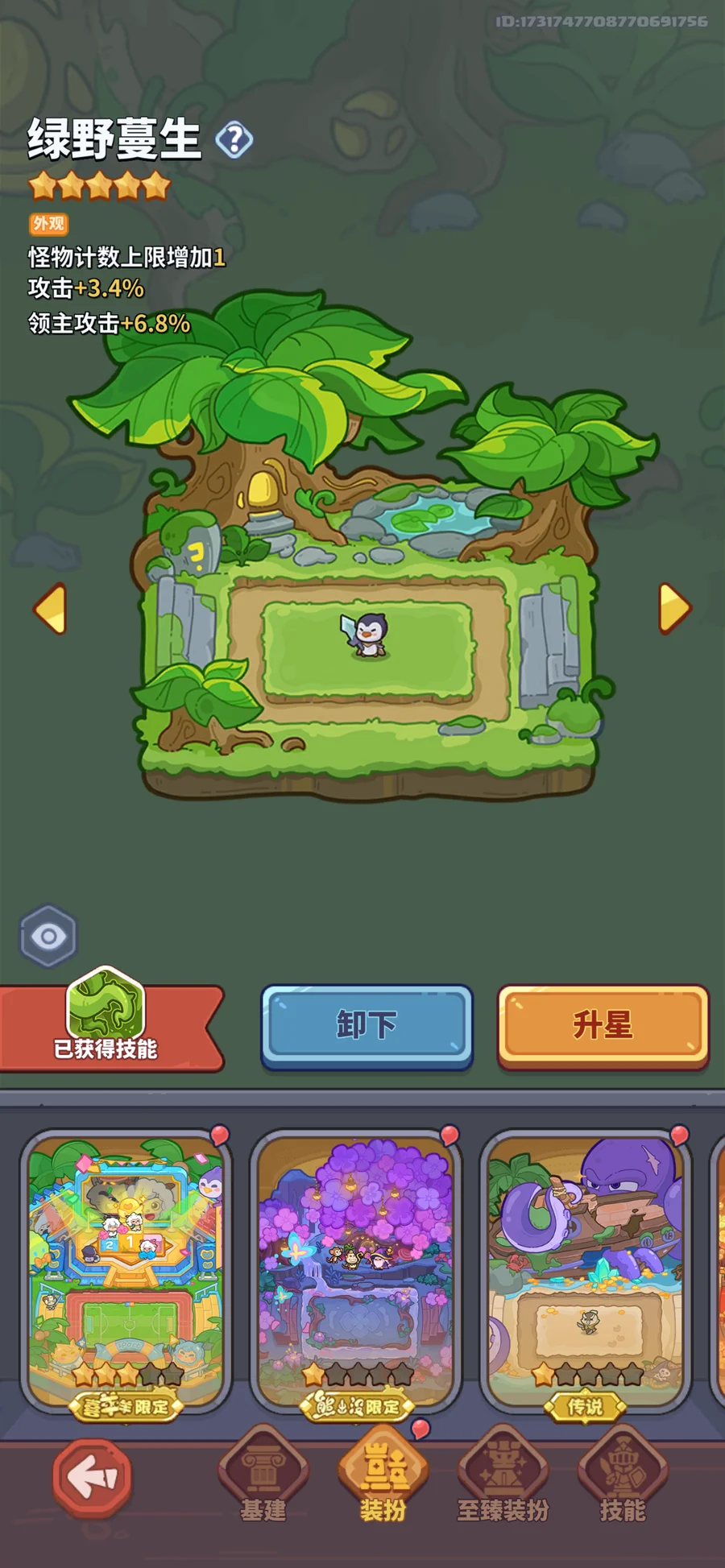The height and width of the screenshot is (1568, 725).
Task: Switch to the 装扮 tab
Action: tap(383, 1475)
